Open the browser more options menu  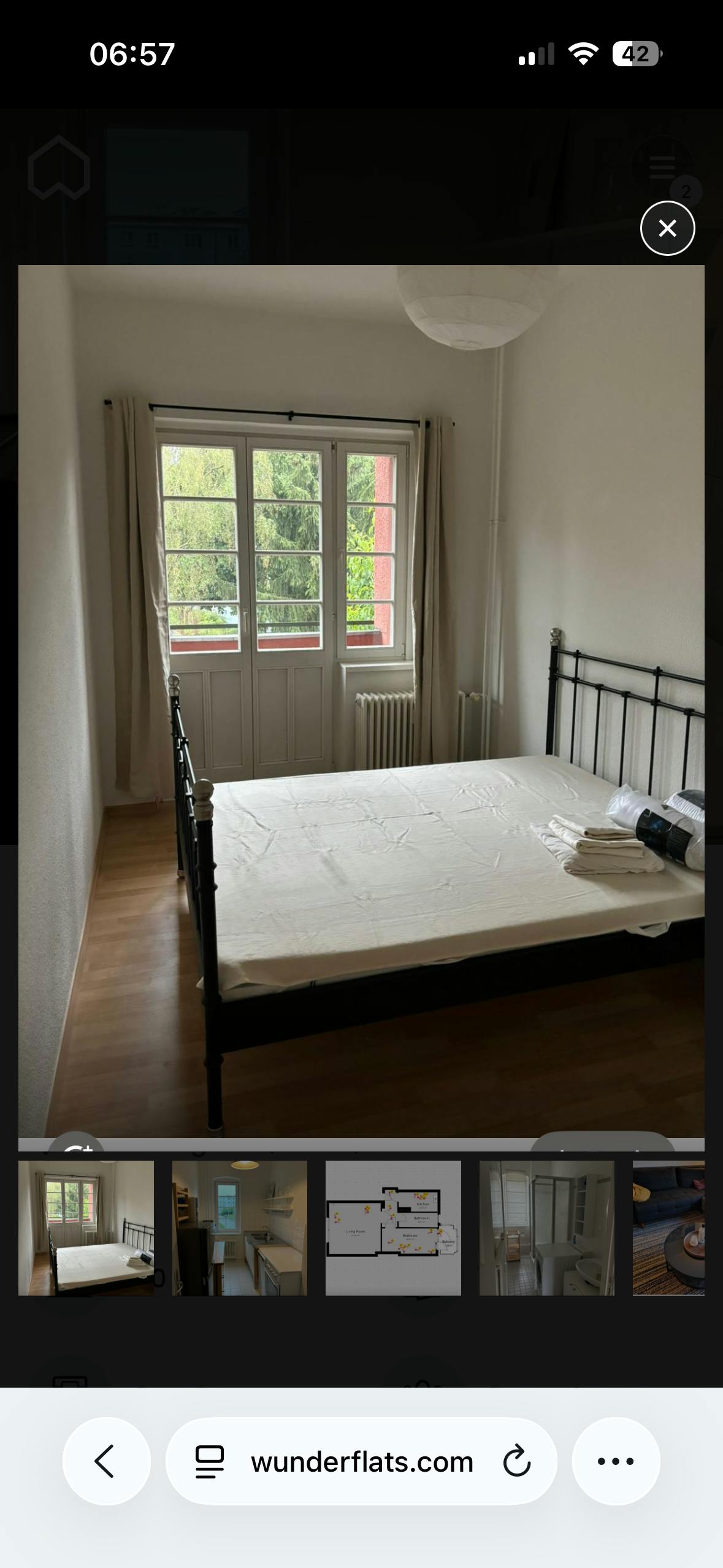(616, 1461)
